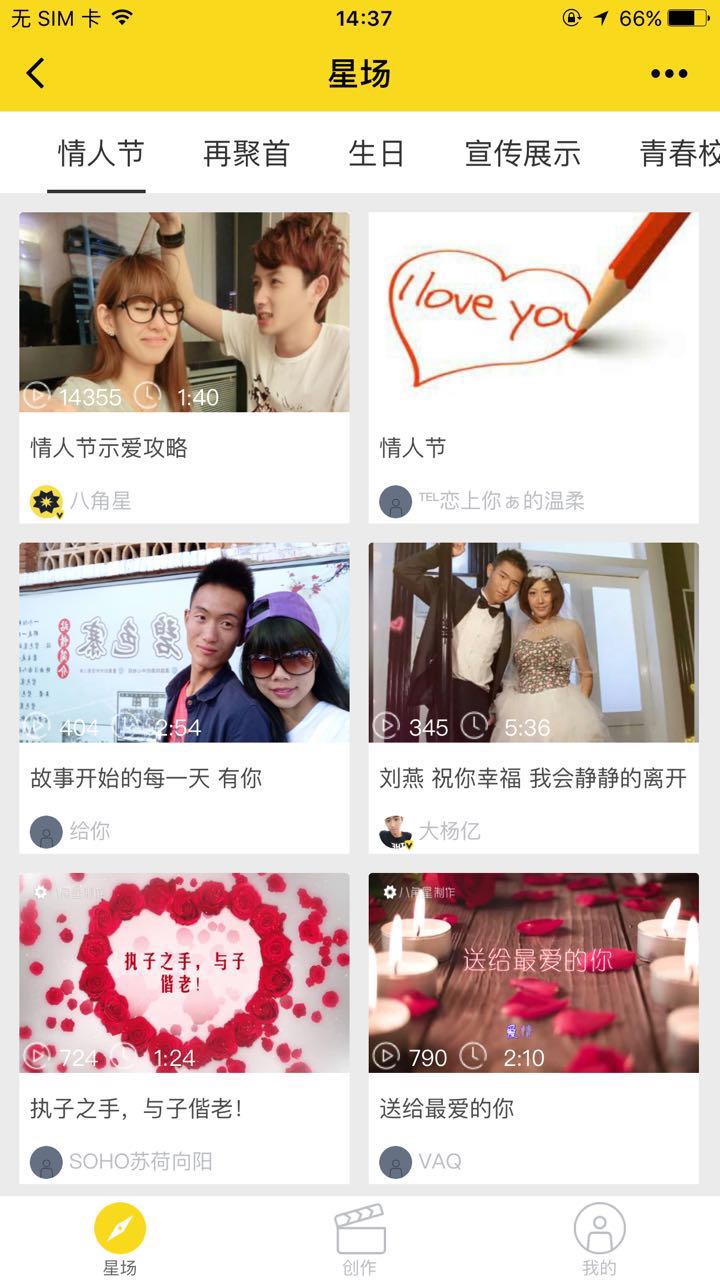
Task: Watch the 刘燕 祝你幸福 wedding video
Action: point(533,642)
